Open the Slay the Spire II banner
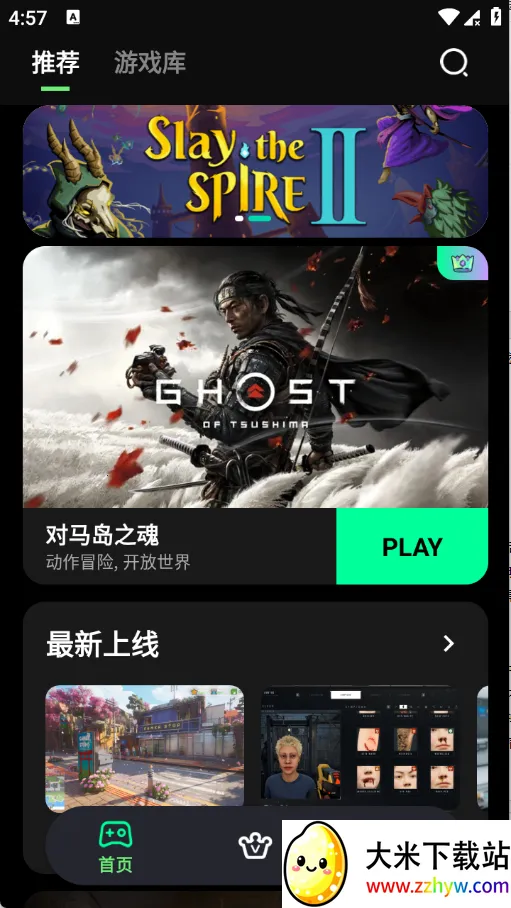Viewport: 511px width, 908px height. tap(256, 171)
